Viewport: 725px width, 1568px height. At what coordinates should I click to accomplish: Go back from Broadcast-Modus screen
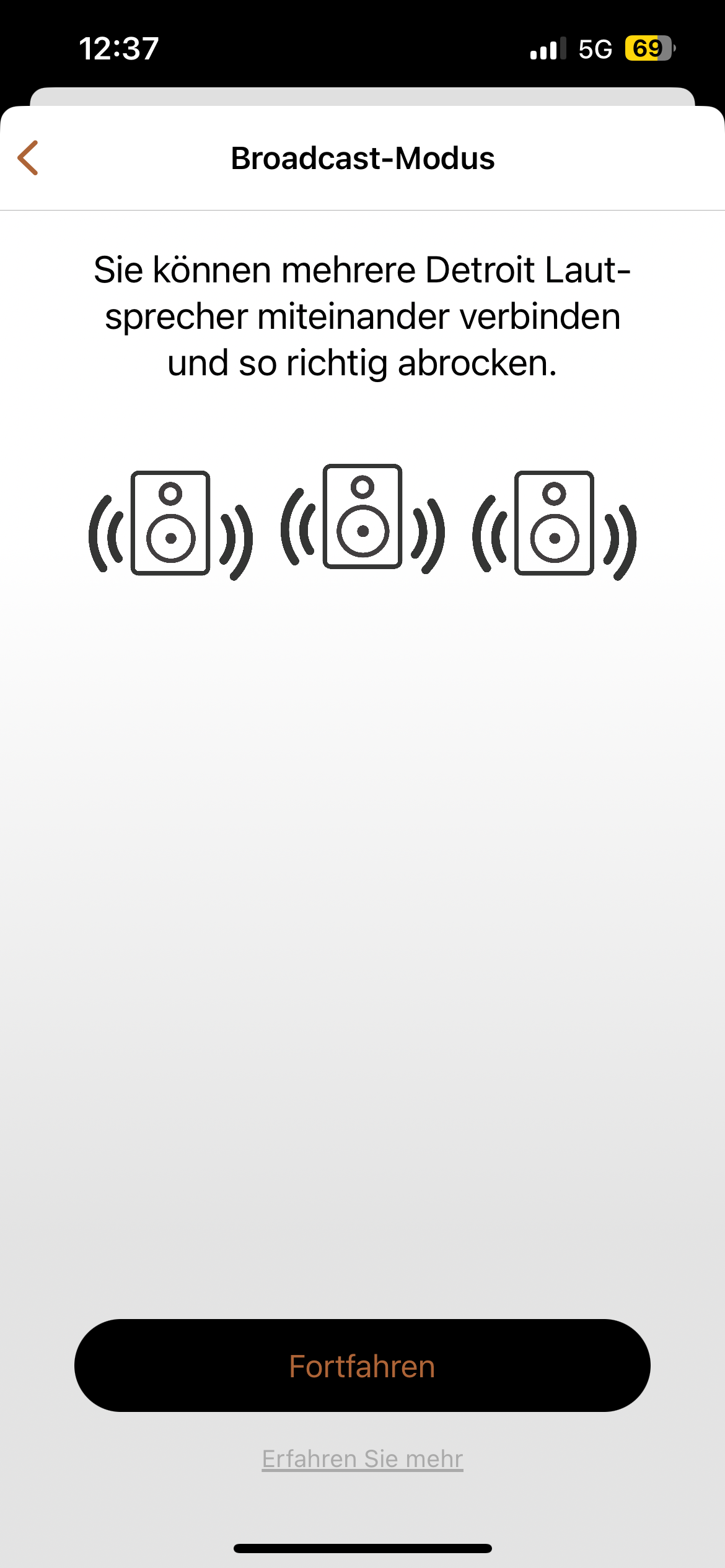click(x=28, y=158)
